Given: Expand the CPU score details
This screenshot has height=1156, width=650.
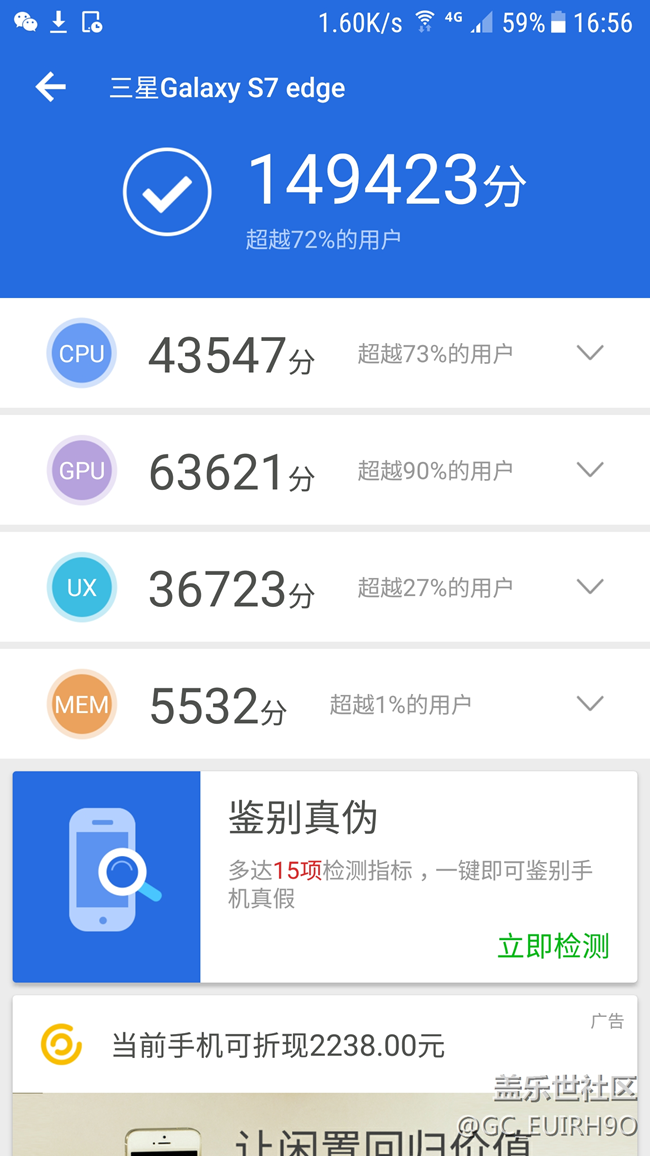Looking at the screenshot, I should [x=590, y=353].
